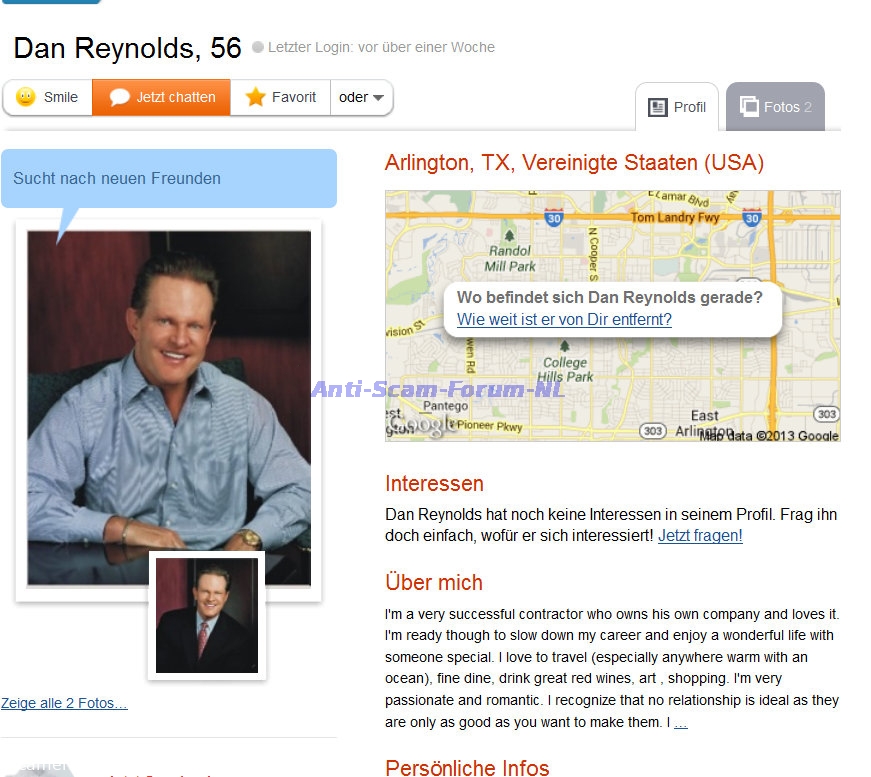Expand the full Über mich text
The image size is (871, 777).
(x=680, y=722)
